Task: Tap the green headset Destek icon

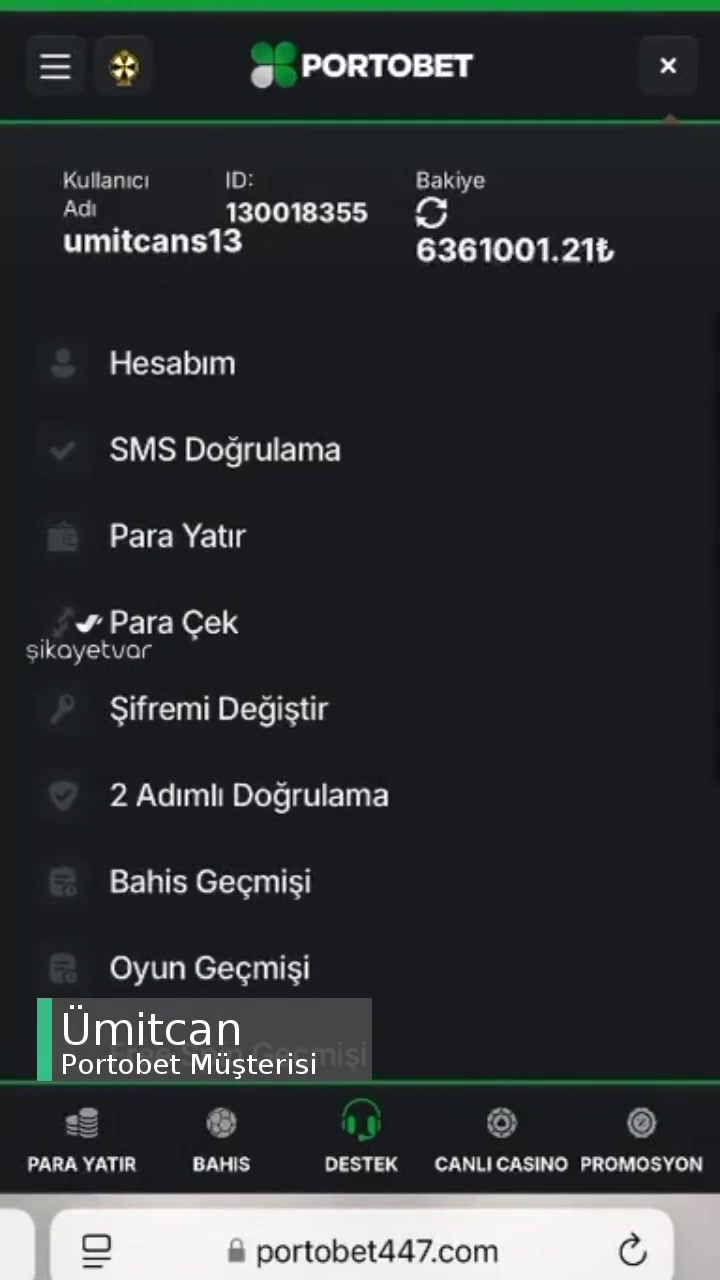Action: 361,1122
